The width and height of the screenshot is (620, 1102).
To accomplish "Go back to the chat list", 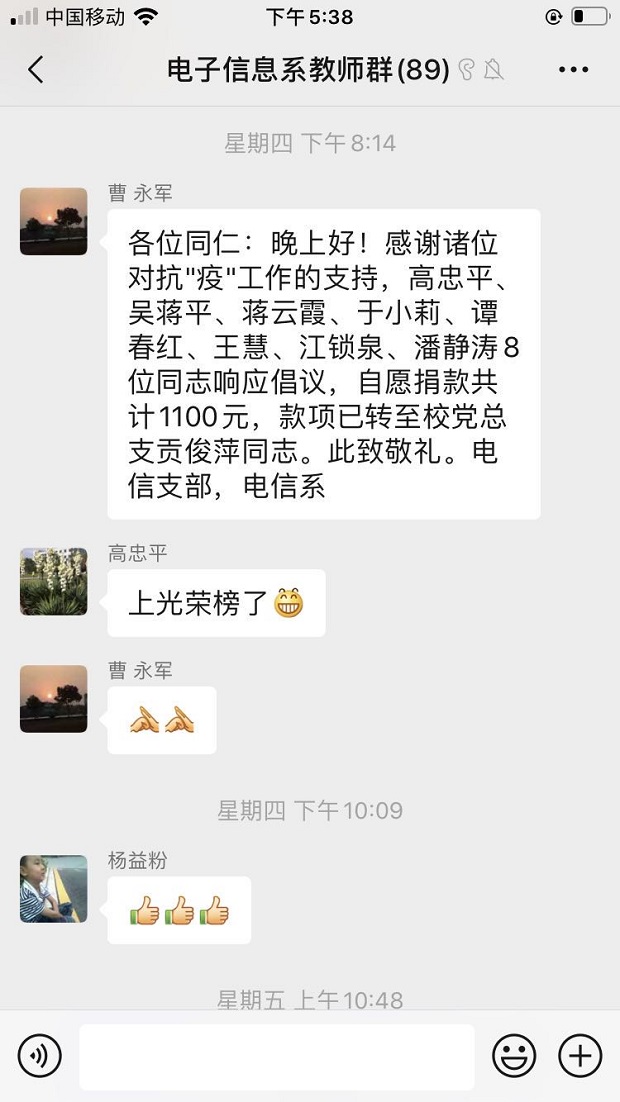I will tap(36, 69).
